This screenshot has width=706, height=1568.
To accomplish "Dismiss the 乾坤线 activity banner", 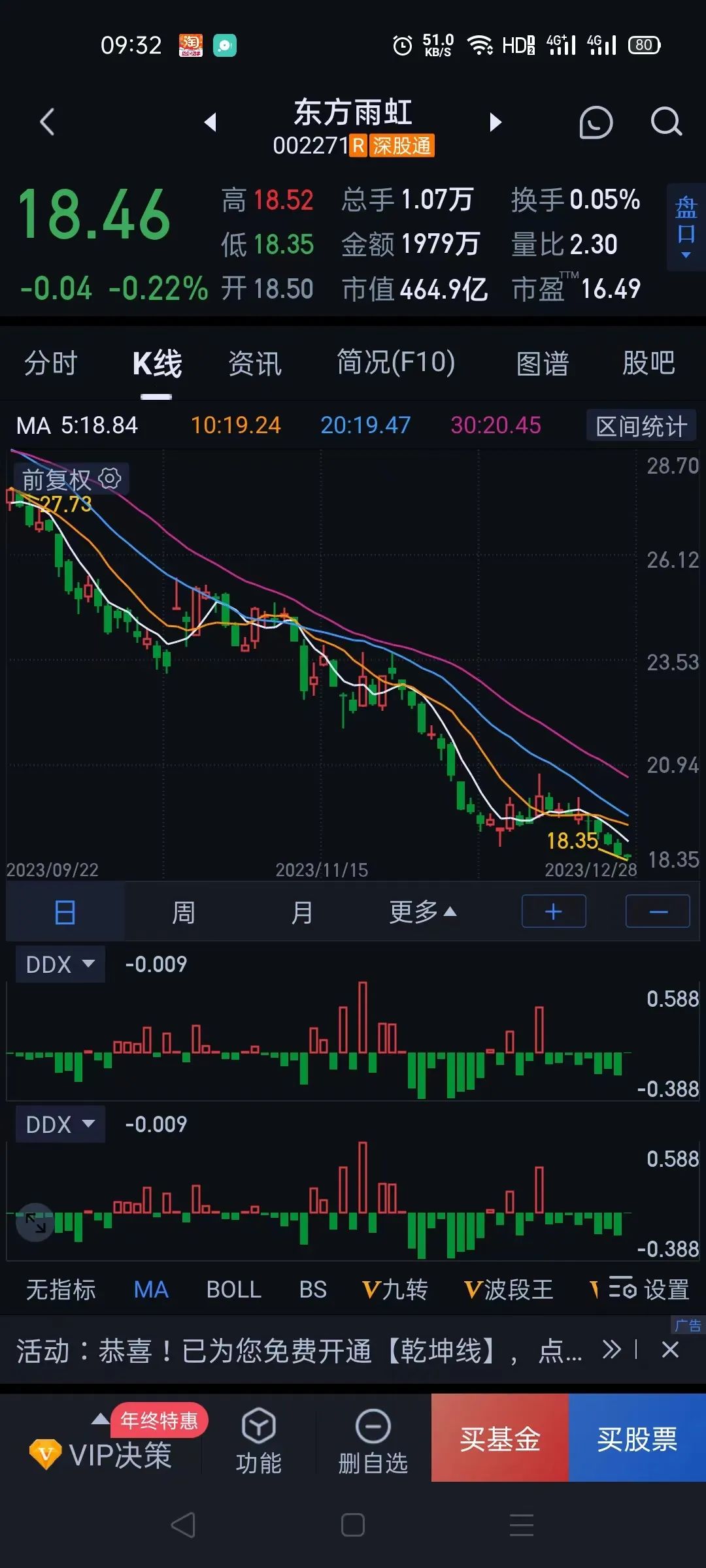I will pos(670,1350).
